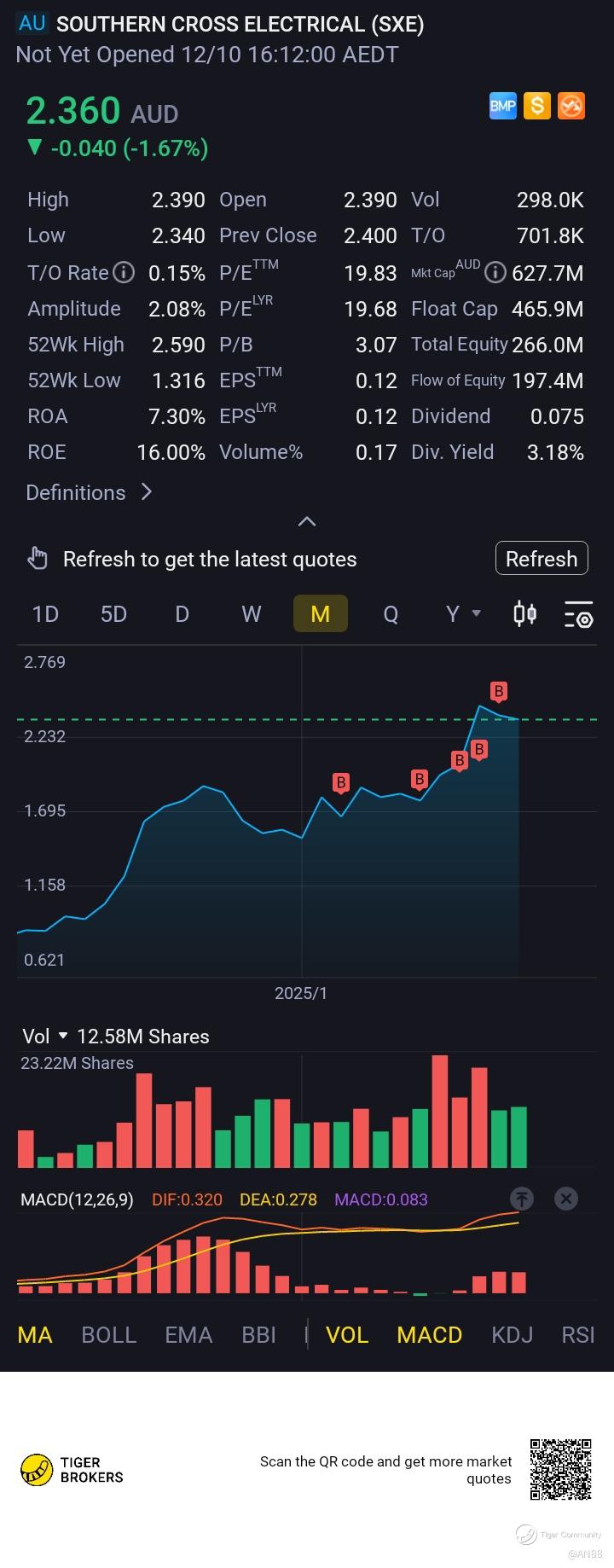Change chart type with candlestick icon
Screen dimensions: 614x1568
(524, 614)
